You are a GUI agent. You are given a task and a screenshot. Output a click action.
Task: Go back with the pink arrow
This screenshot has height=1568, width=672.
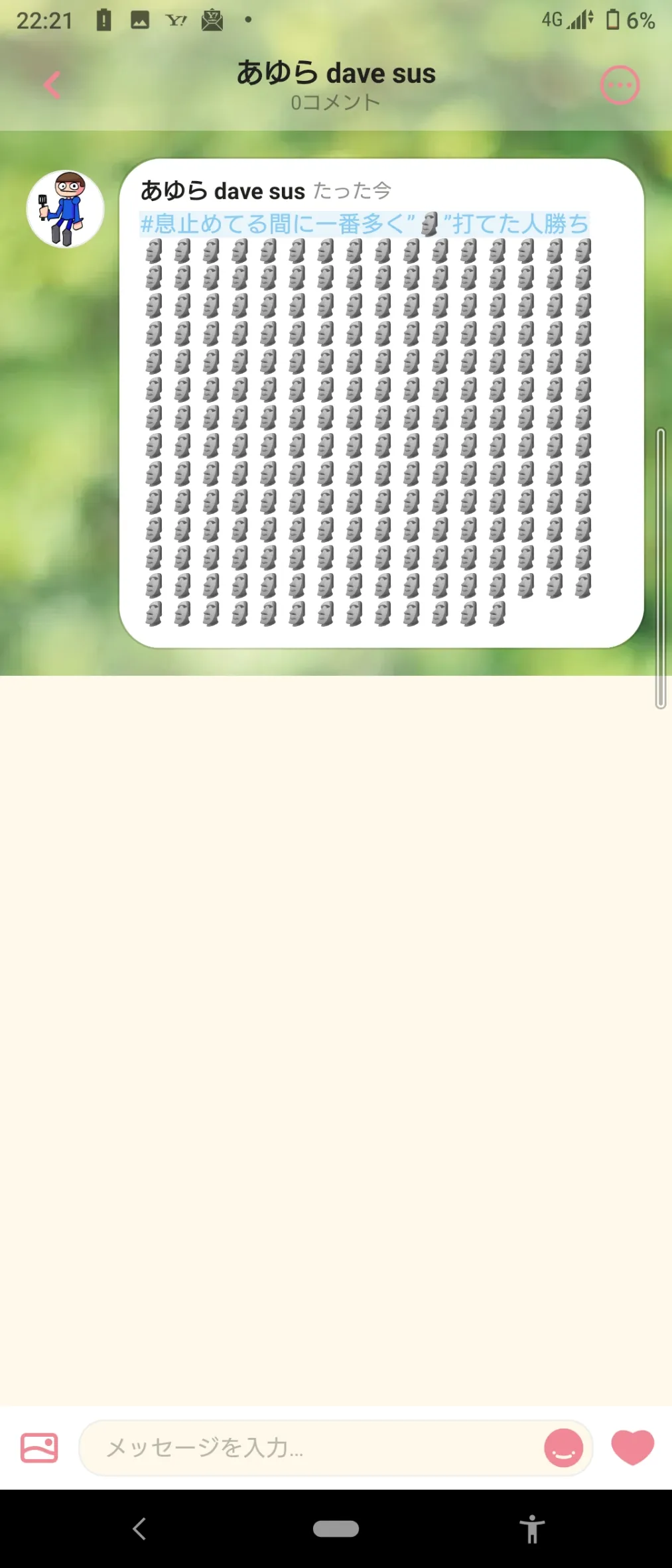(52, 85)
